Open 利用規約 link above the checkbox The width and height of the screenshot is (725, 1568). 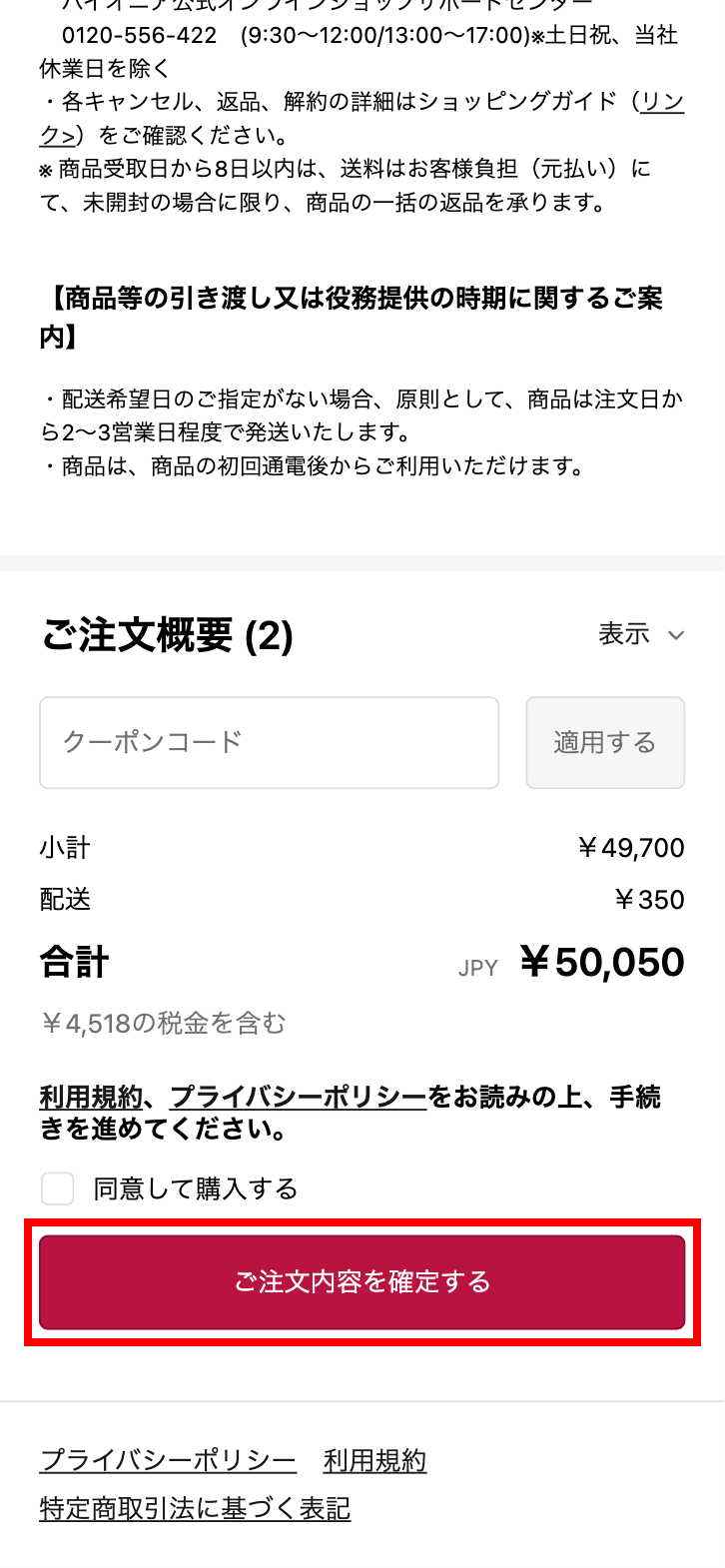[91, 1098]
